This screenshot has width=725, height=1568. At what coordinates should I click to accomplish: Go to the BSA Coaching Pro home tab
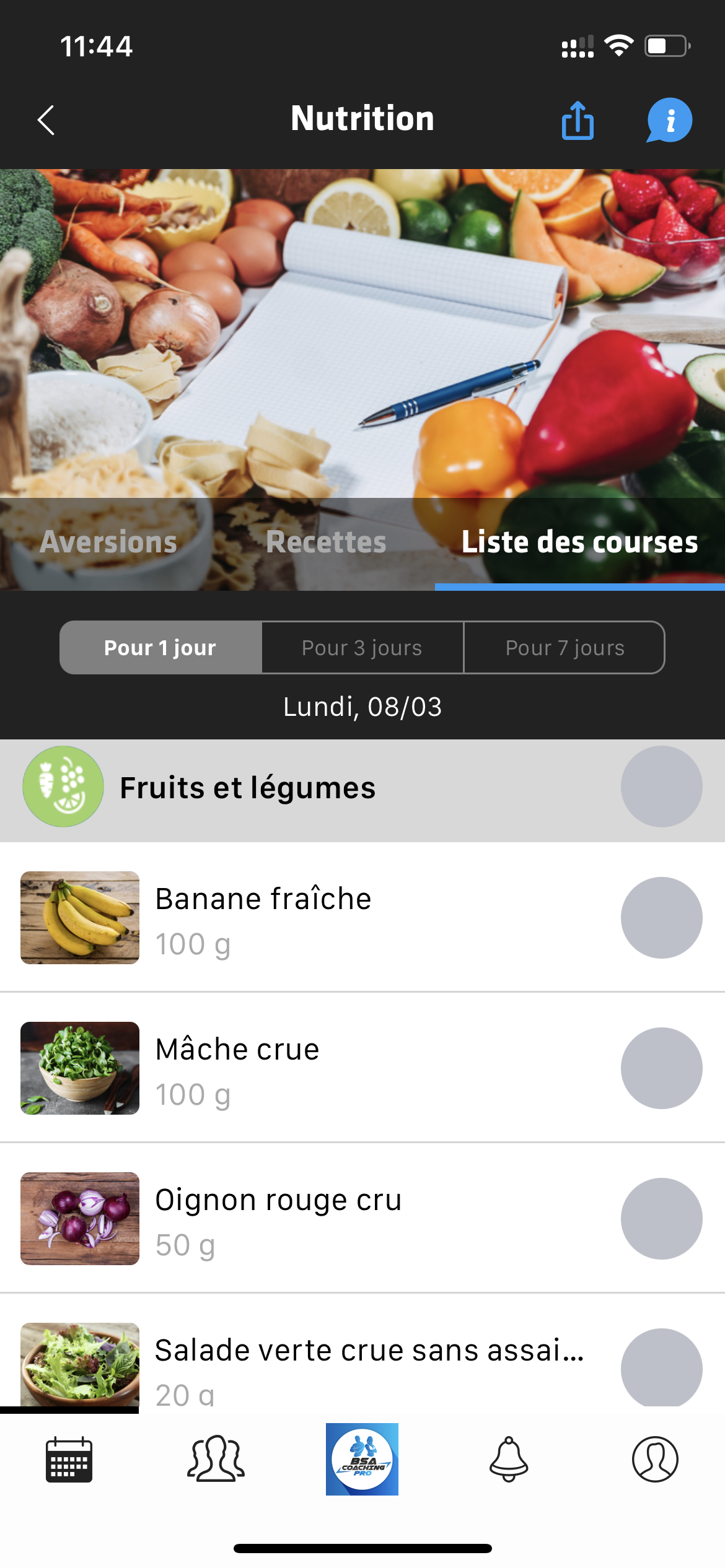362,1460
